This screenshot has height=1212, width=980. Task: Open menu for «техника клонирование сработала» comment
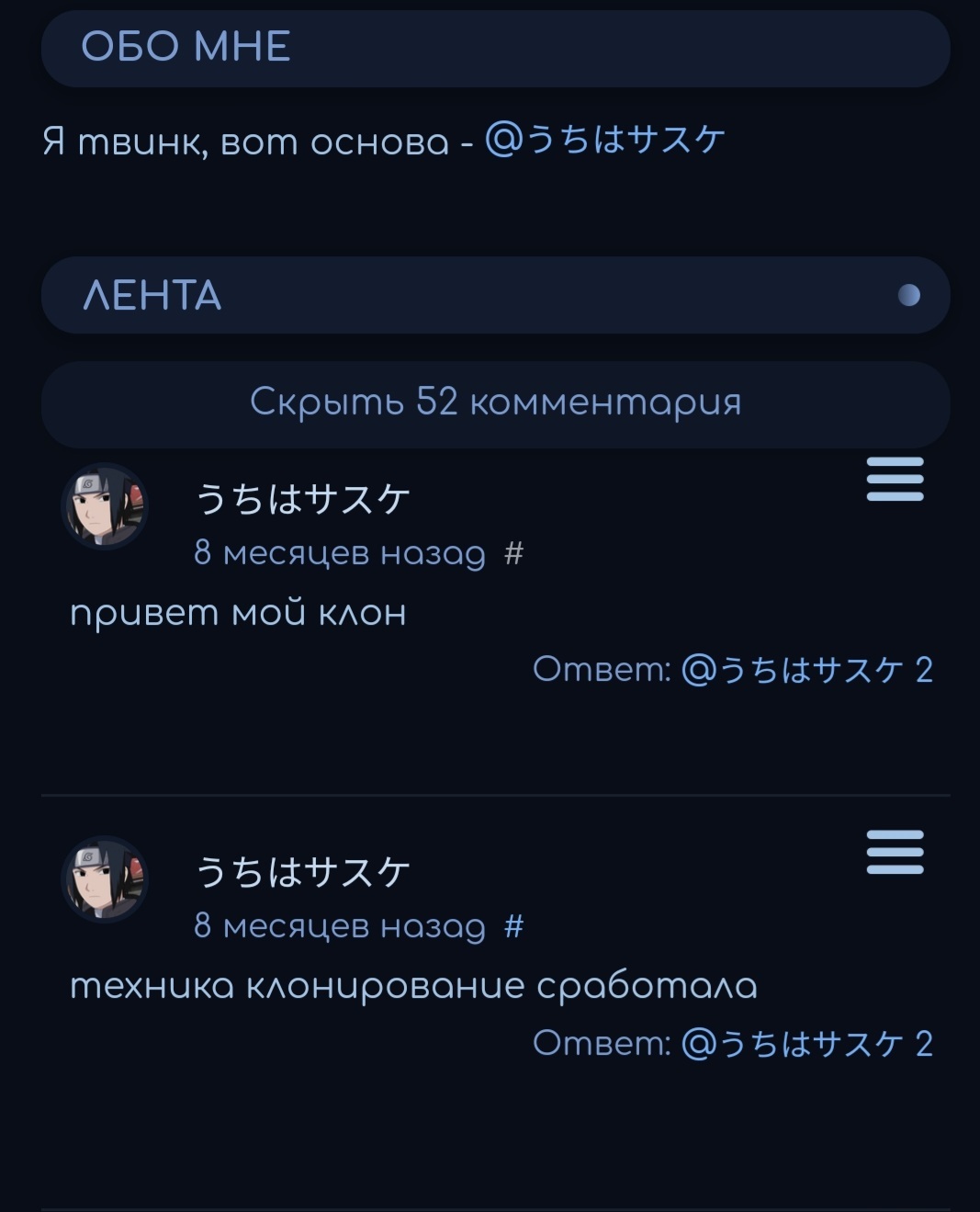(x=895, y=853)
